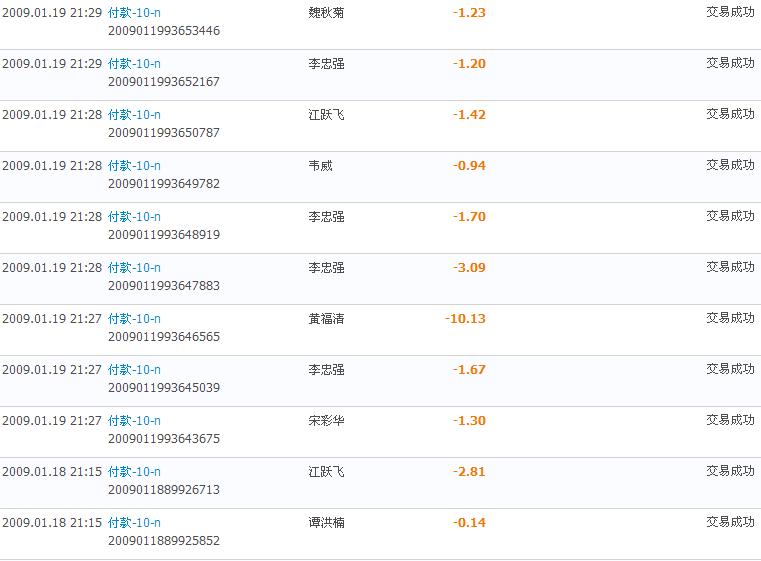Open 付款-10-n link for 江跃飞's -1.42 payment
The image size is (761, 561).
coord(134,115)
